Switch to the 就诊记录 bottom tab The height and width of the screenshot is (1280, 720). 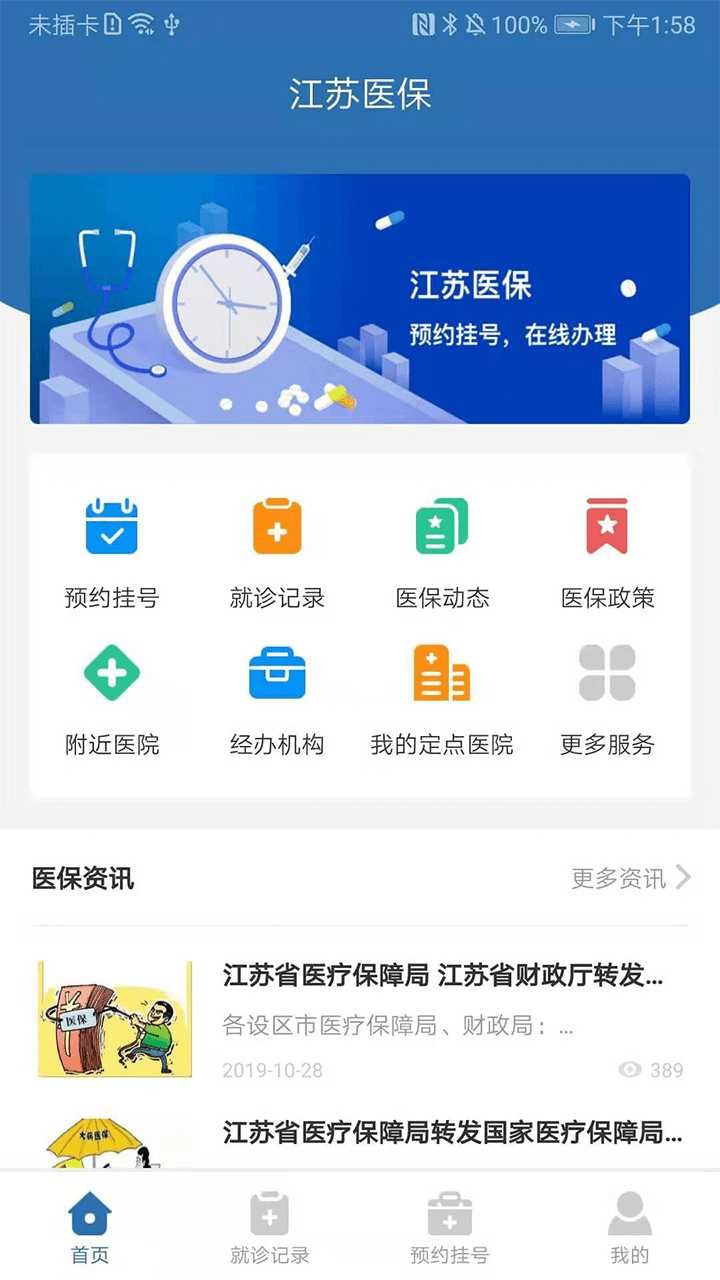[269, 1222]
